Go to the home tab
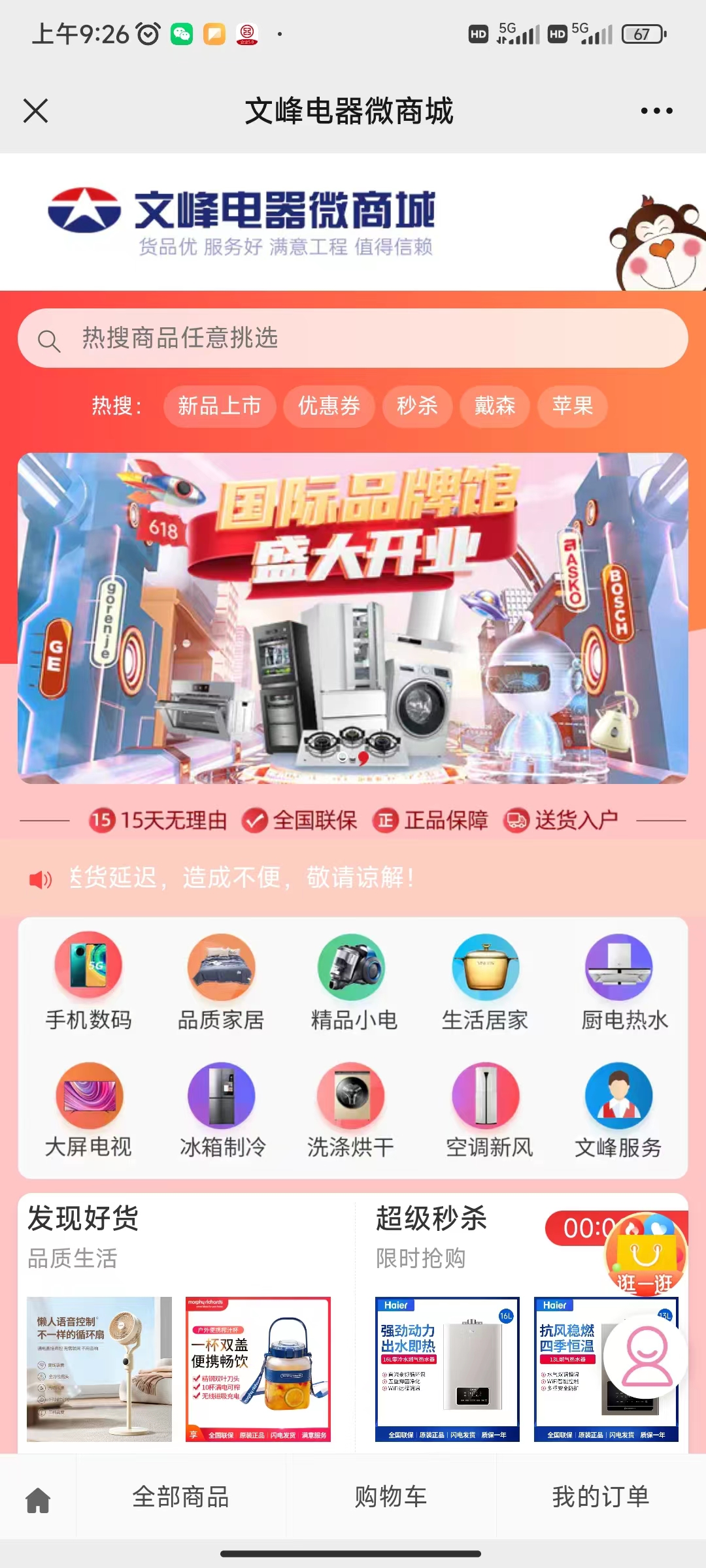Viewport: 706px width, 1568px height. point(38,1499)
